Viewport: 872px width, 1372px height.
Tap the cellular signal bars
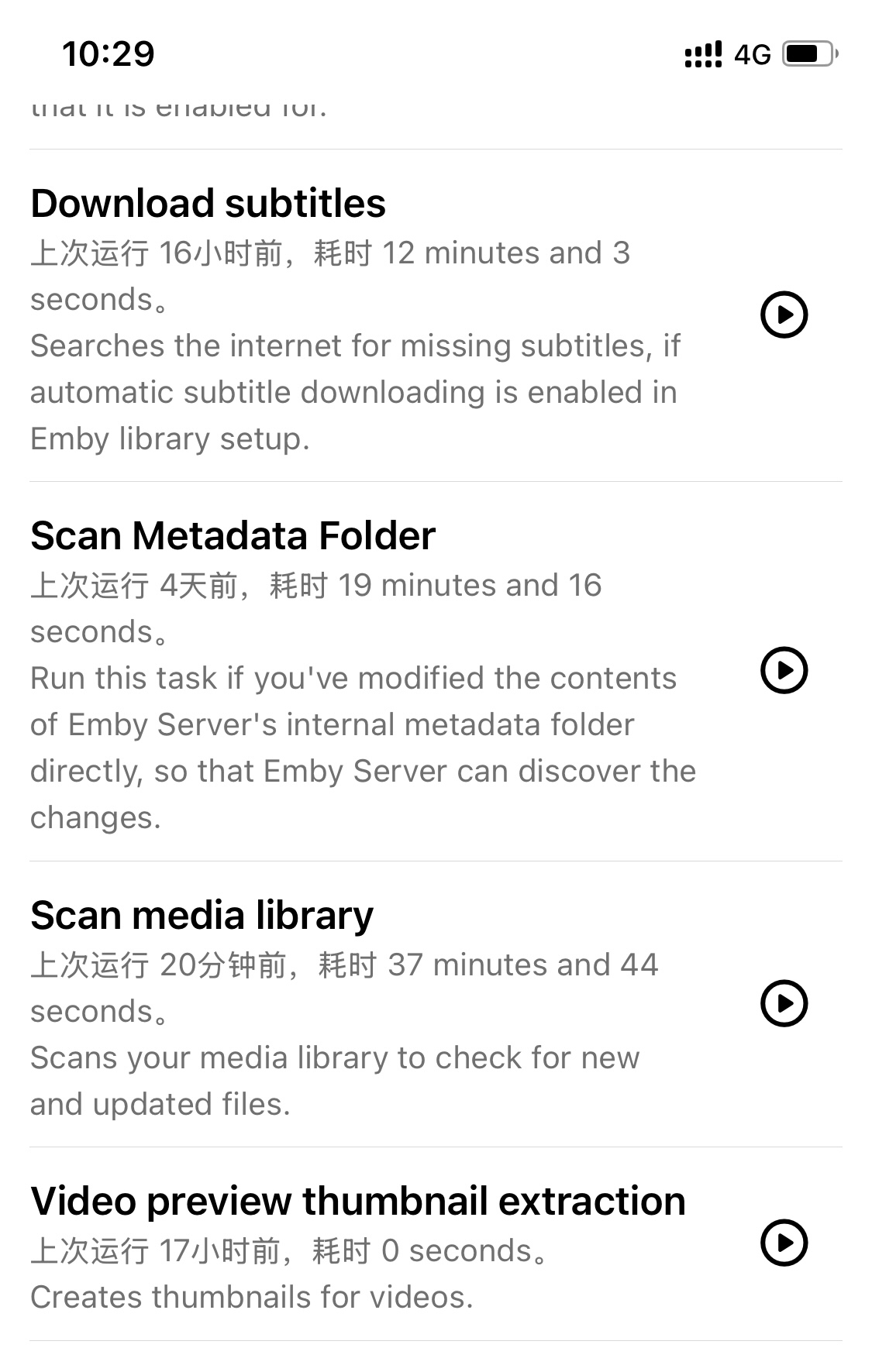704,54
